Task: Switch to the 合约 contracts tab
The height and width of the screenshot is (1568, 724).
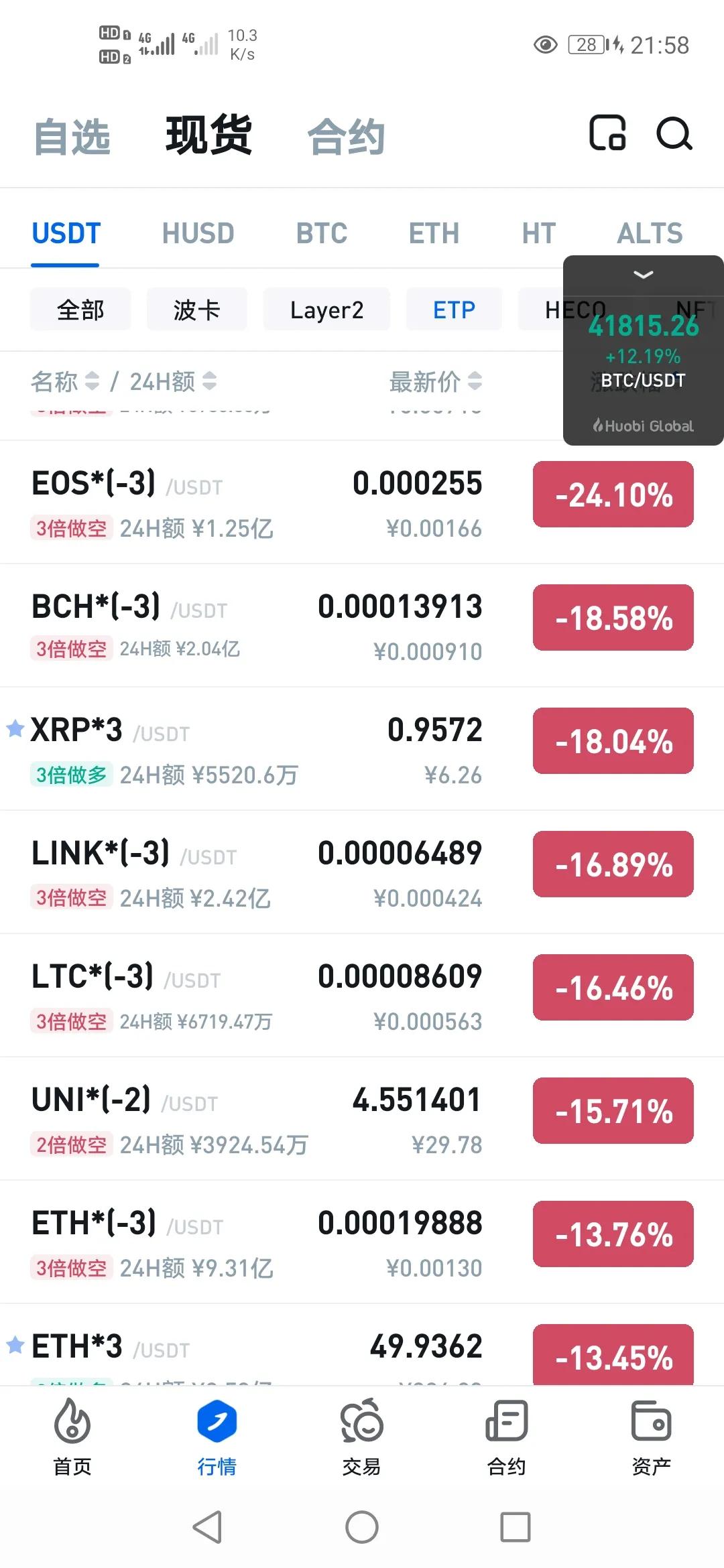Action: (x=346, y=137)
